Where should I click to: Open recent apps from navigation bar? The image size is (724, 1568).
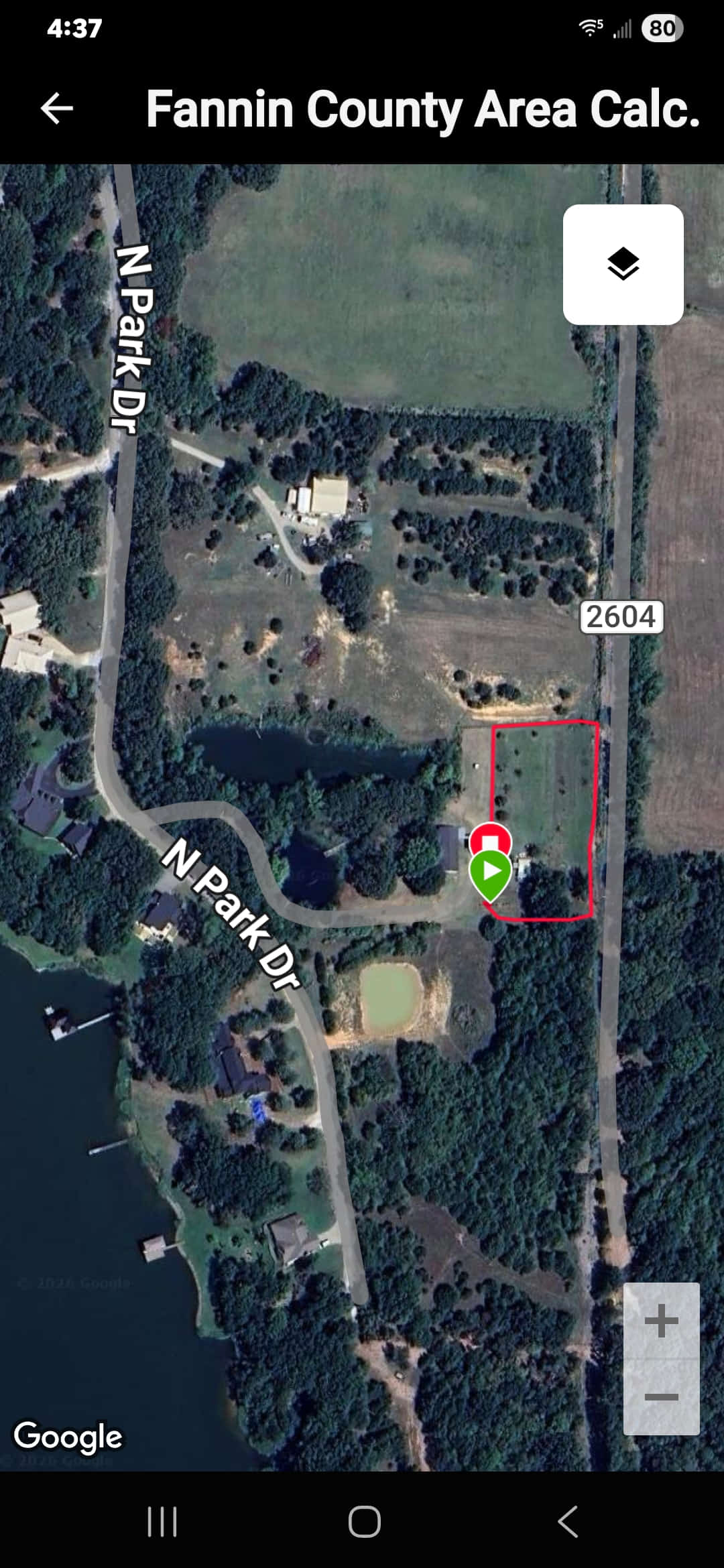click(x=162, y=1522)
